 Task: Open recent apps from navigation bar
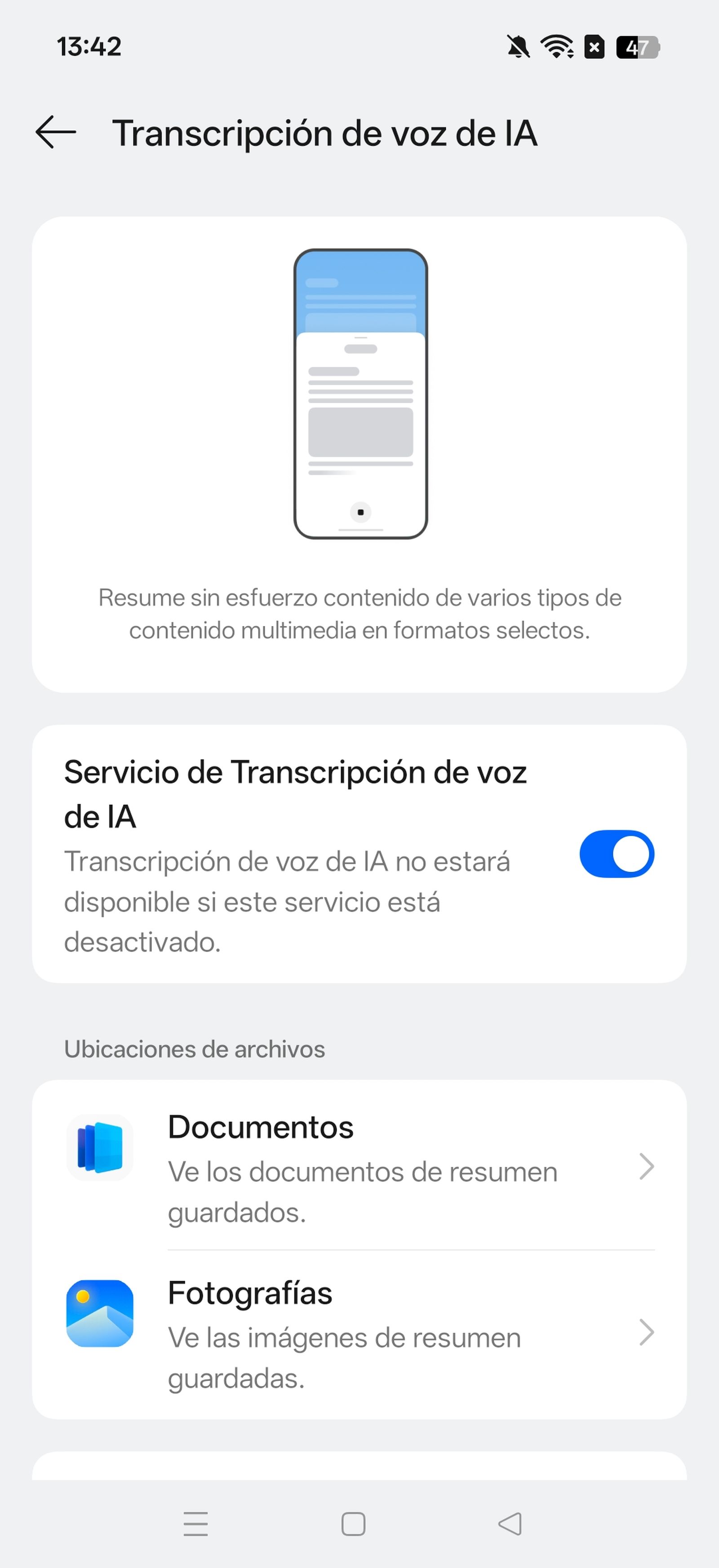click(x=195, y=1523)
